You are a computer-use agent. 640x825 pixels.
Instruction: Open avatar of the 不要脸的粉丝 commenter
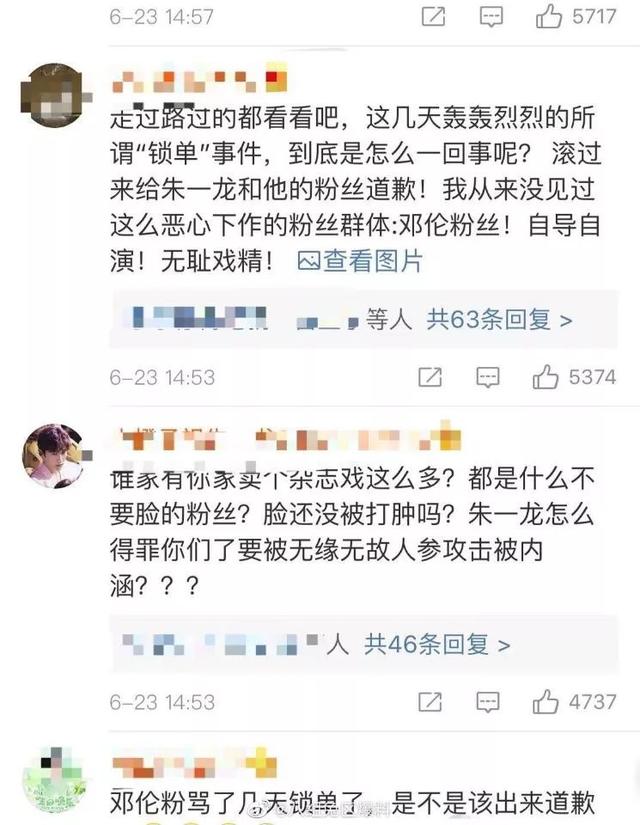click(52, 453)
